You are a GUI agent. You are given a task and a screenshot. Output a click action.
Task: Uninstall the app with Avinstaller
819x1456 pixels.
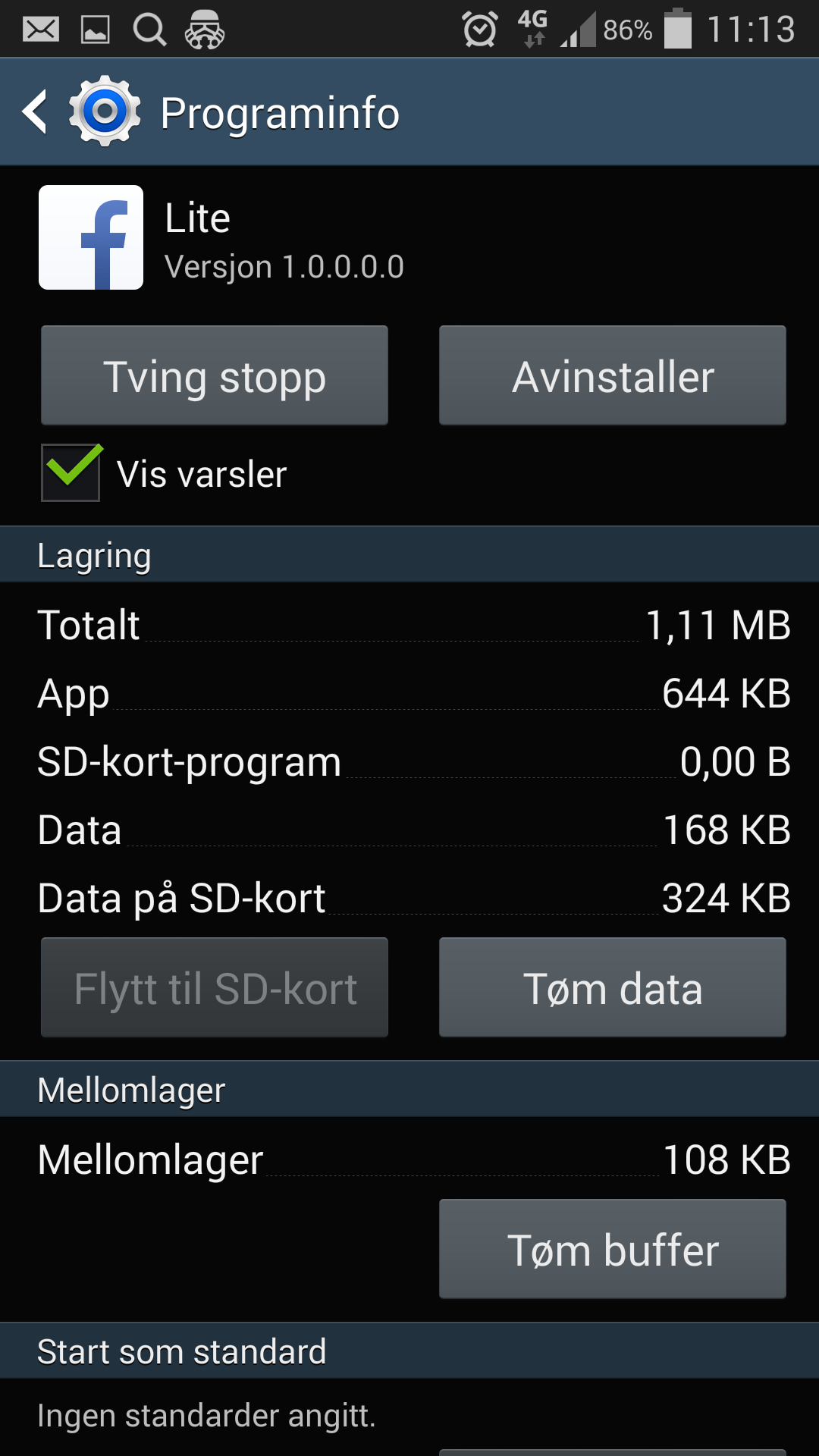[x=613, y=375]
